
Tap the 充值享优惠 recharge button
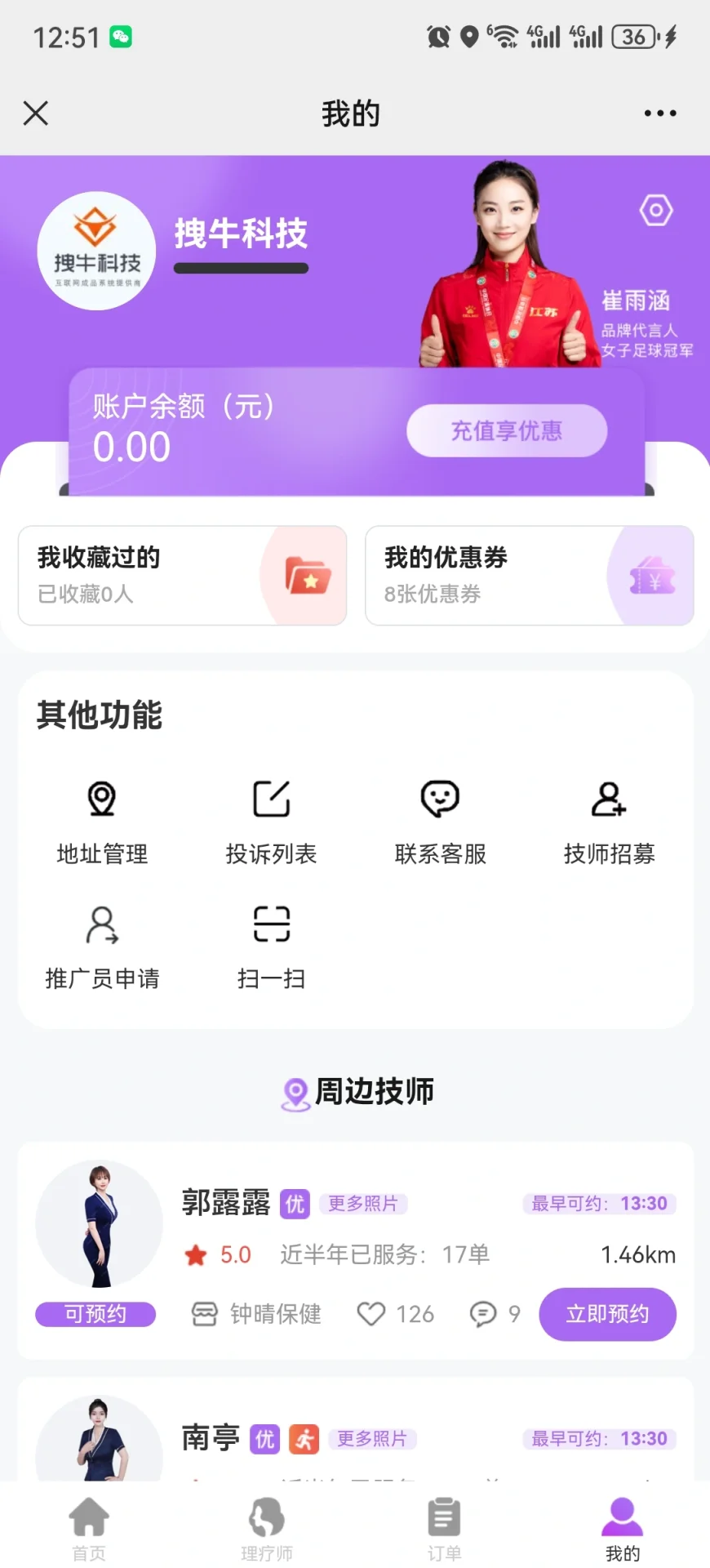click(x=507, y=430)
